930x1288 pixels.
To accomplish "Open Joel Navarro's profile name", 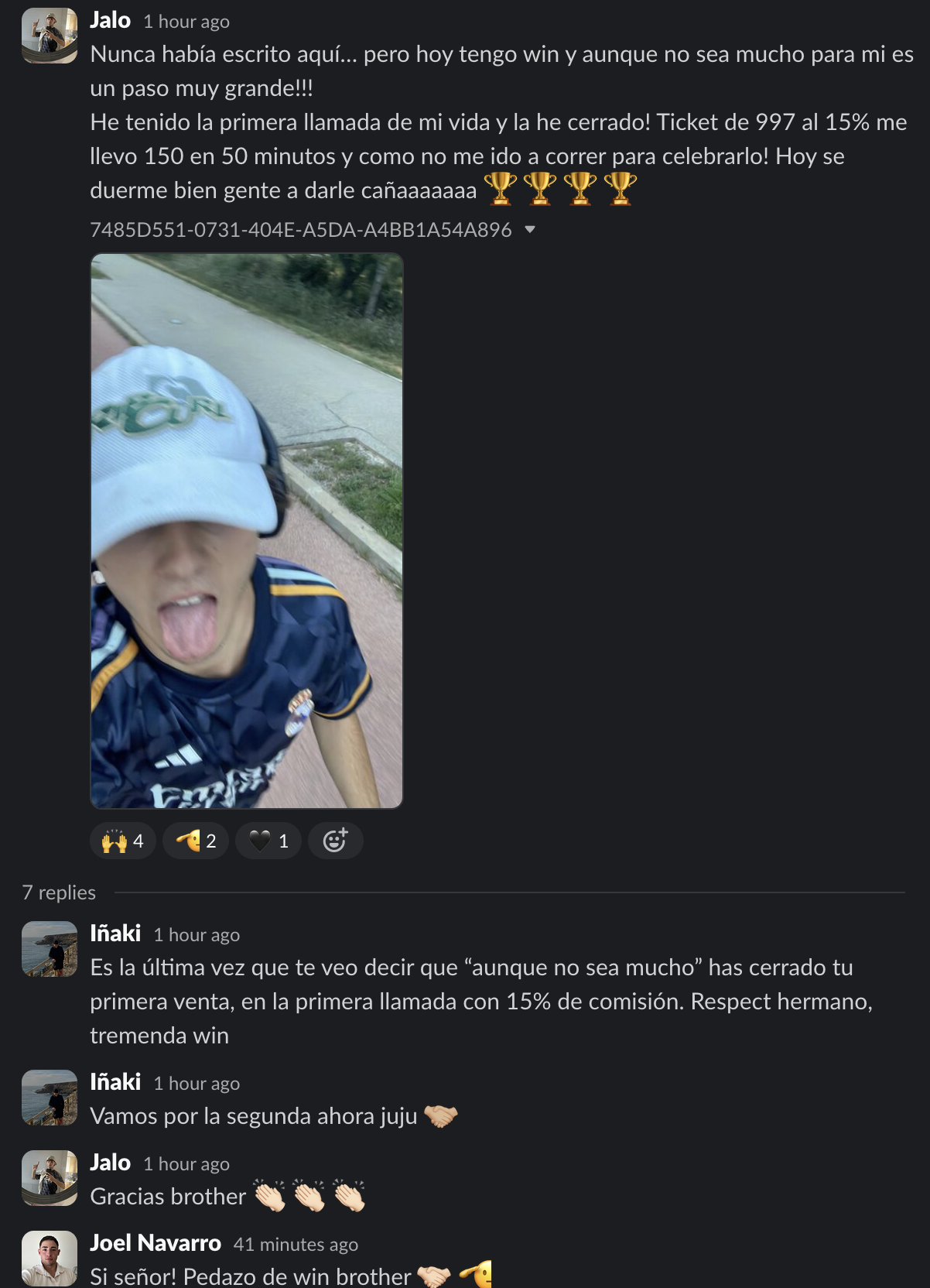I will click(156, 1244).
